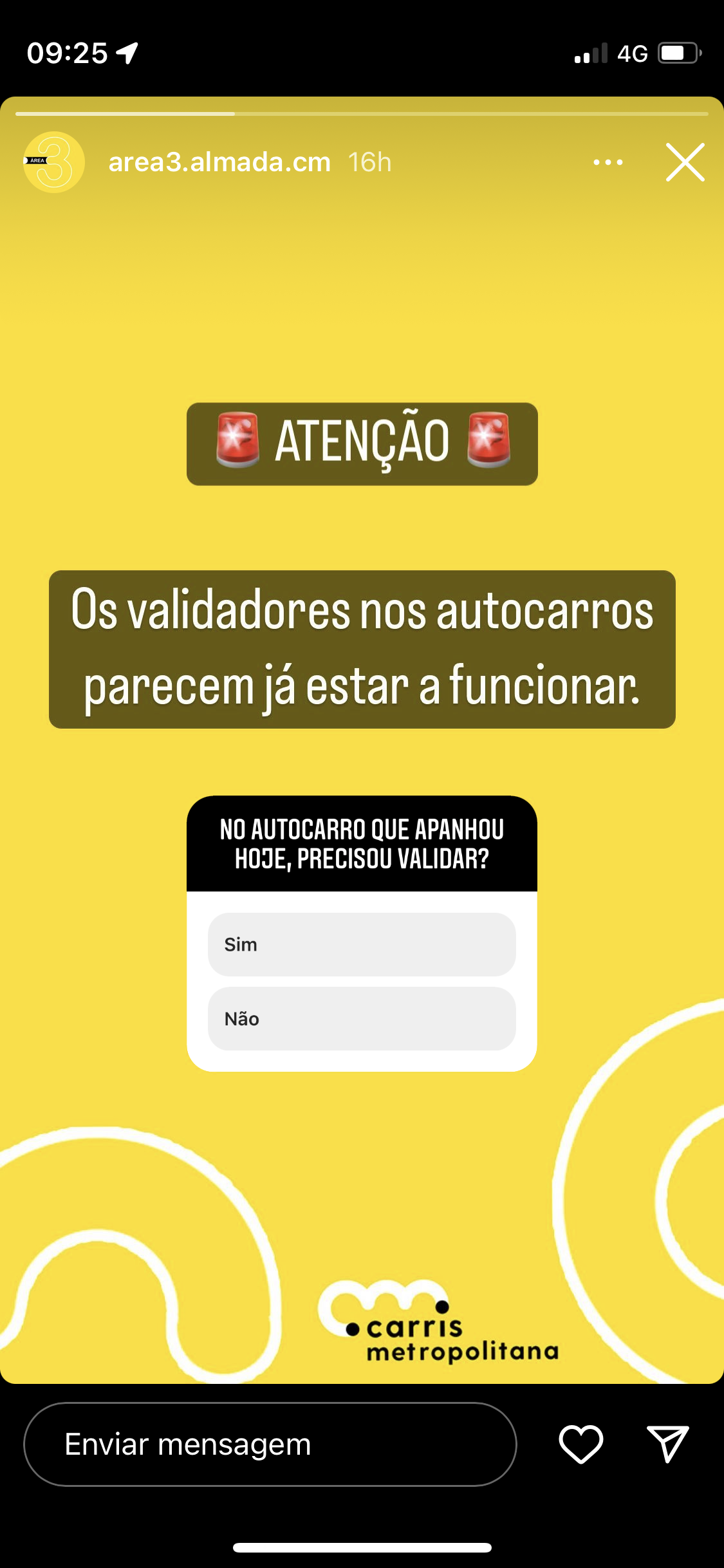This screenshot has width=724, height=1568.
Task: Close the story with the X
Action: click(685, 162)
